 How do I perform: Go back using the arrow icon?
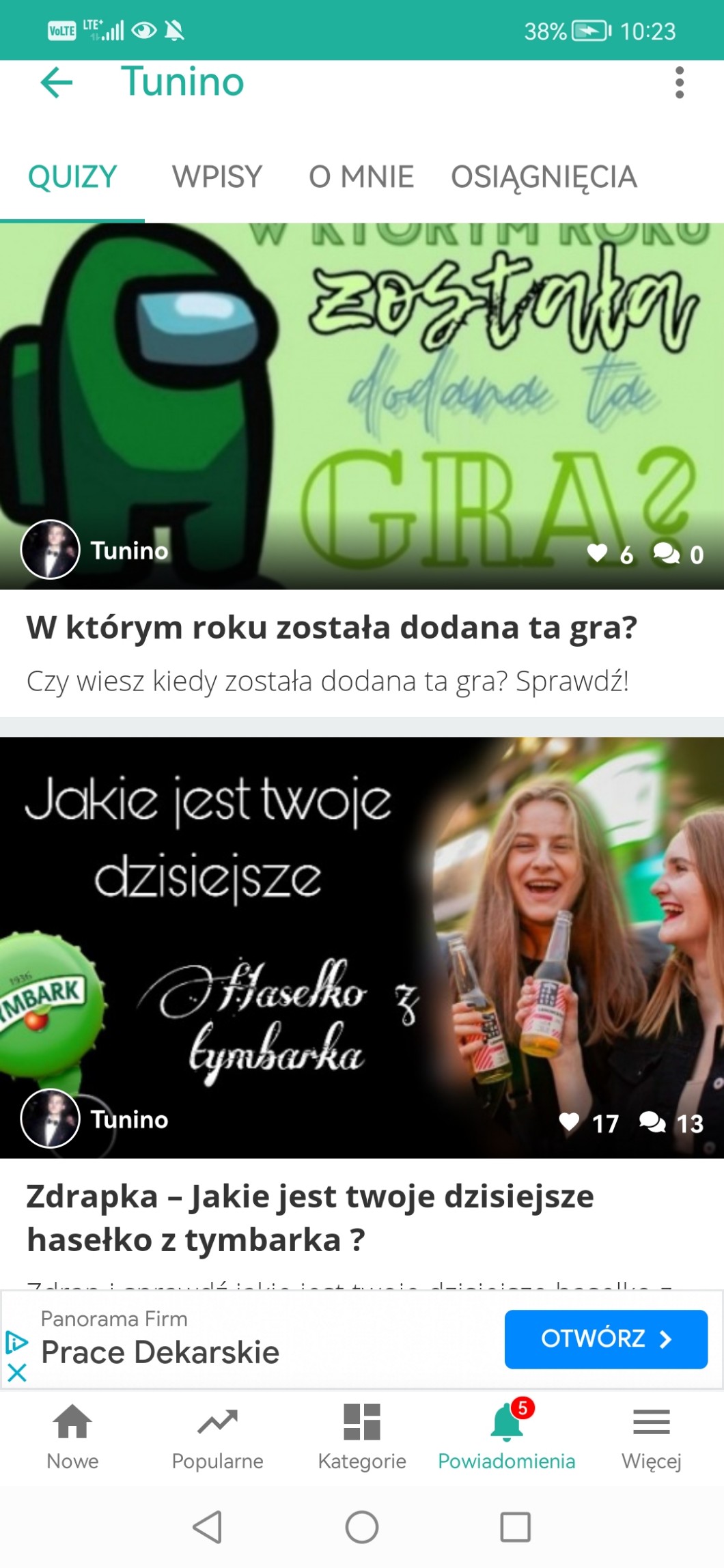pos(57,83)
